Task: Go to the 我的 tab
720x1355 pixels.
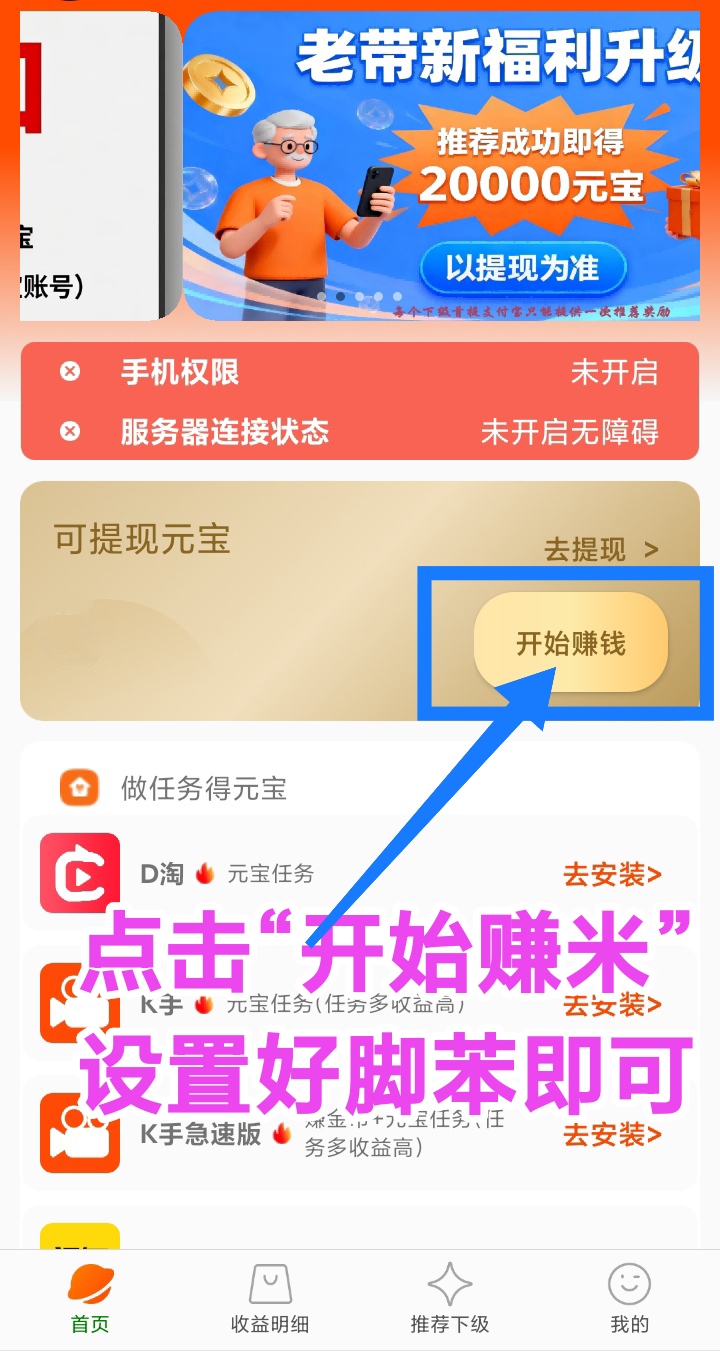Action: tap(629, 1300)
